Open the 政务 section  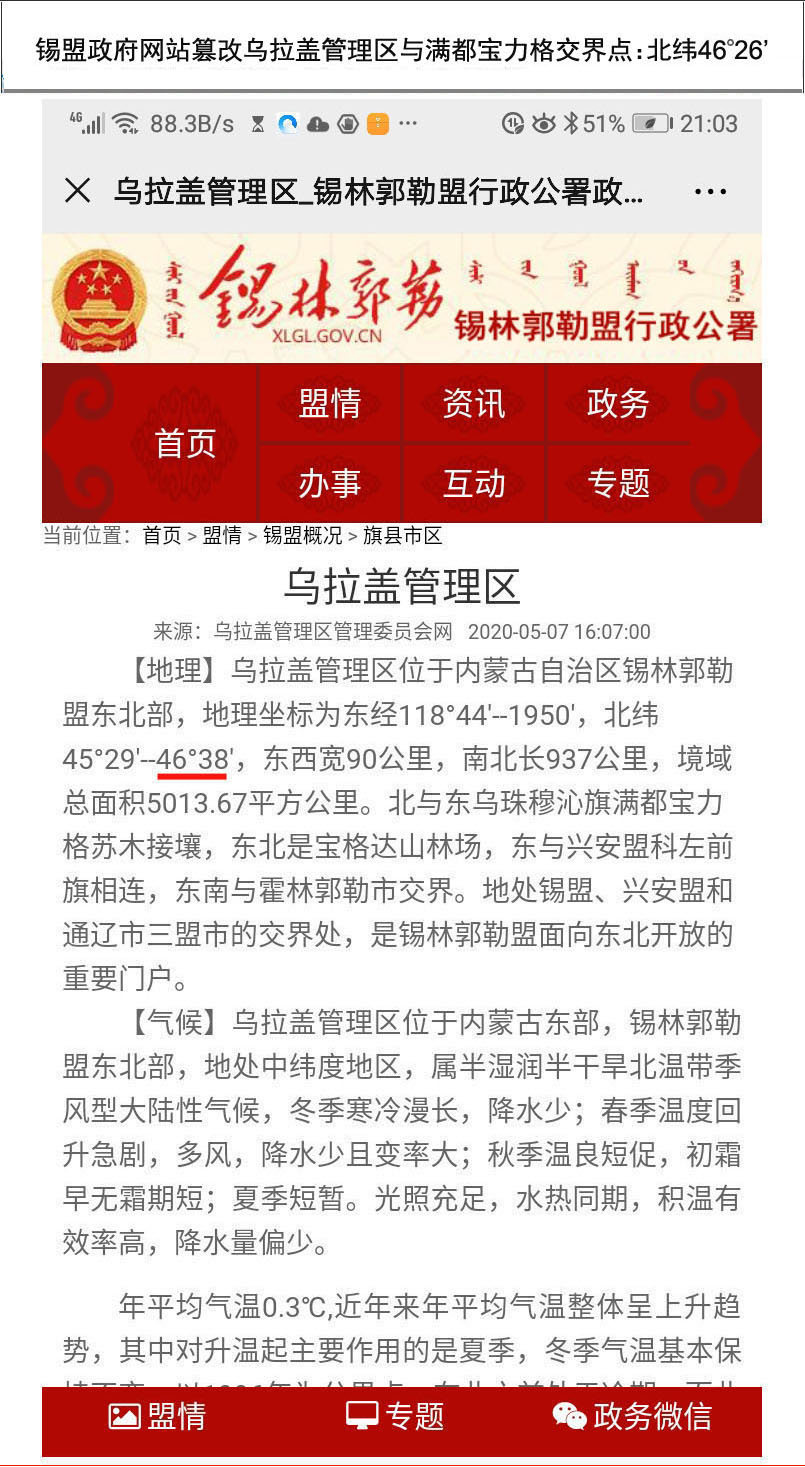(x=618, y=403)
